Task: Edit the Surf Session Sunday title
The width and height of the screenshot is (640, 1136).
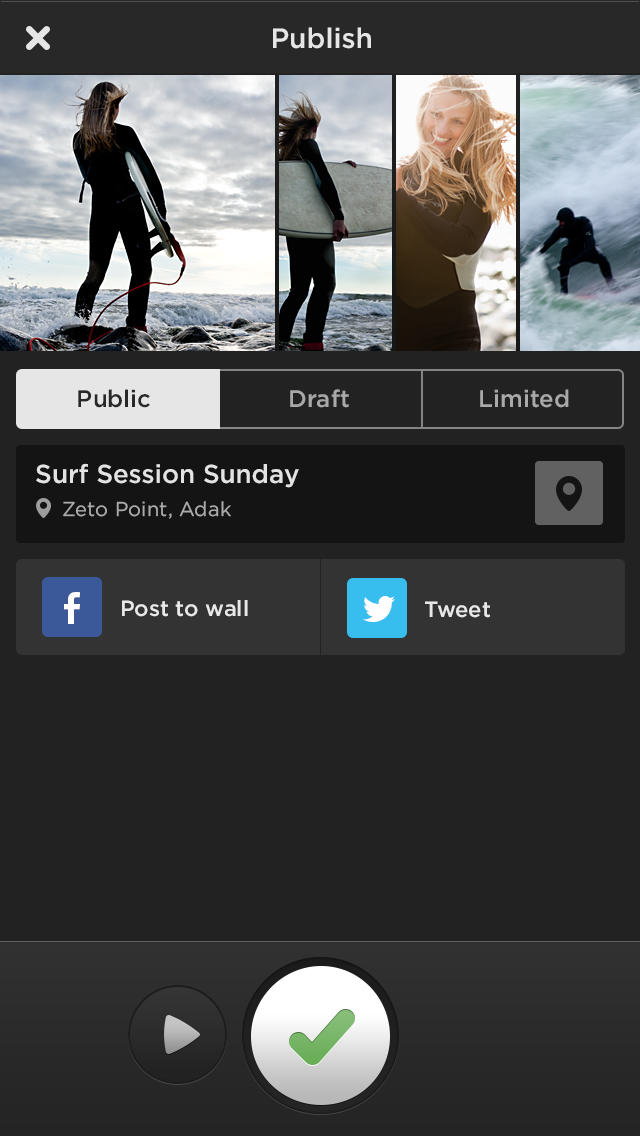Action: pos(167,475)
